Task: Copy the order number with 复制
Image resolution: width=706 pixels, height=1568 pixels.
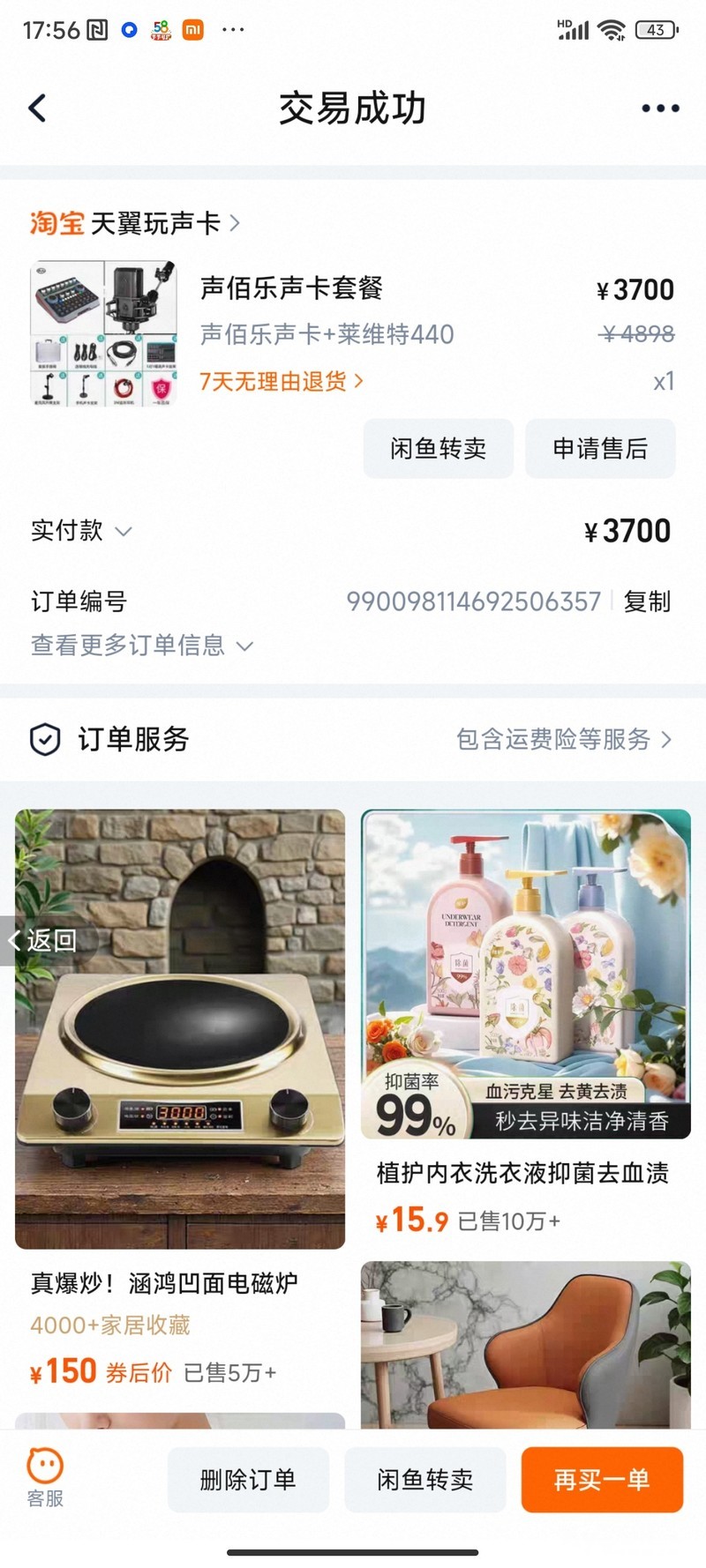Action: coord(647,601)
